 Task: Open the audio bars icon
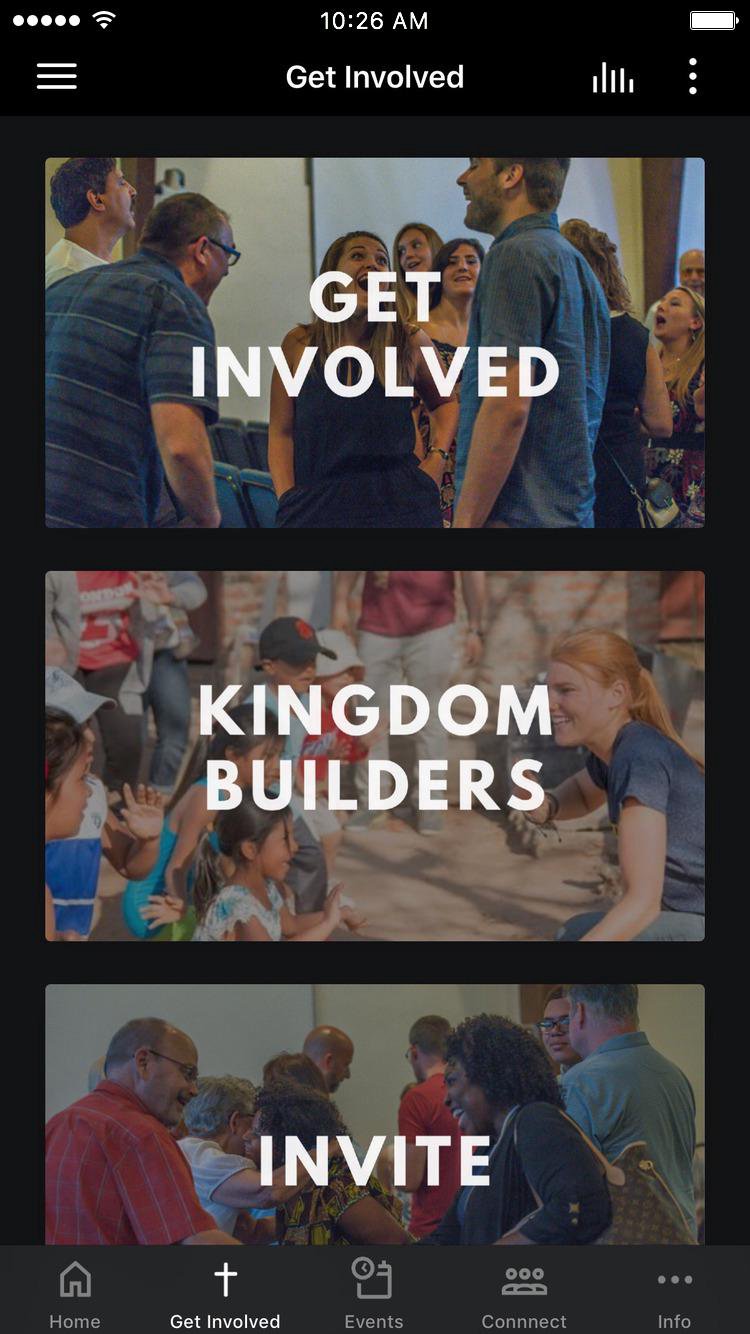[x=612, y=77]
